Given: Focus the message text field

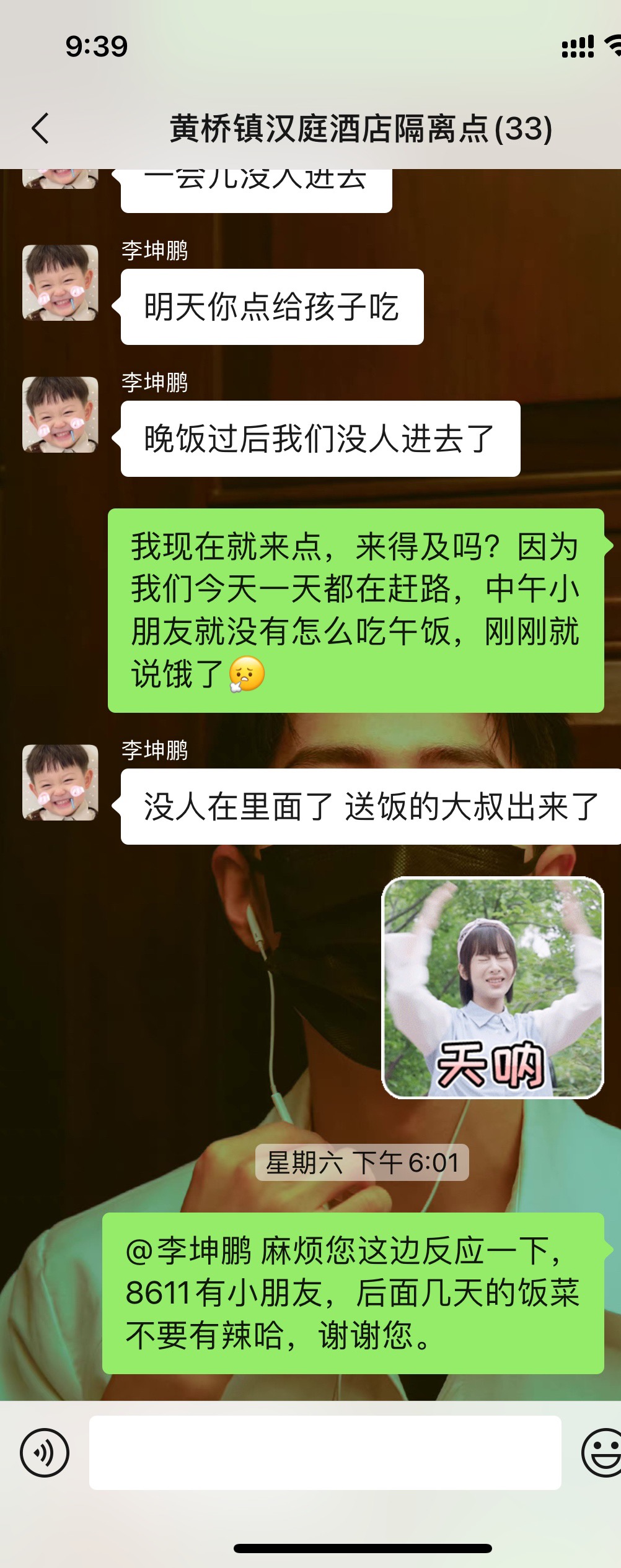Looking at the screenshot, I should coord(325,1452).
